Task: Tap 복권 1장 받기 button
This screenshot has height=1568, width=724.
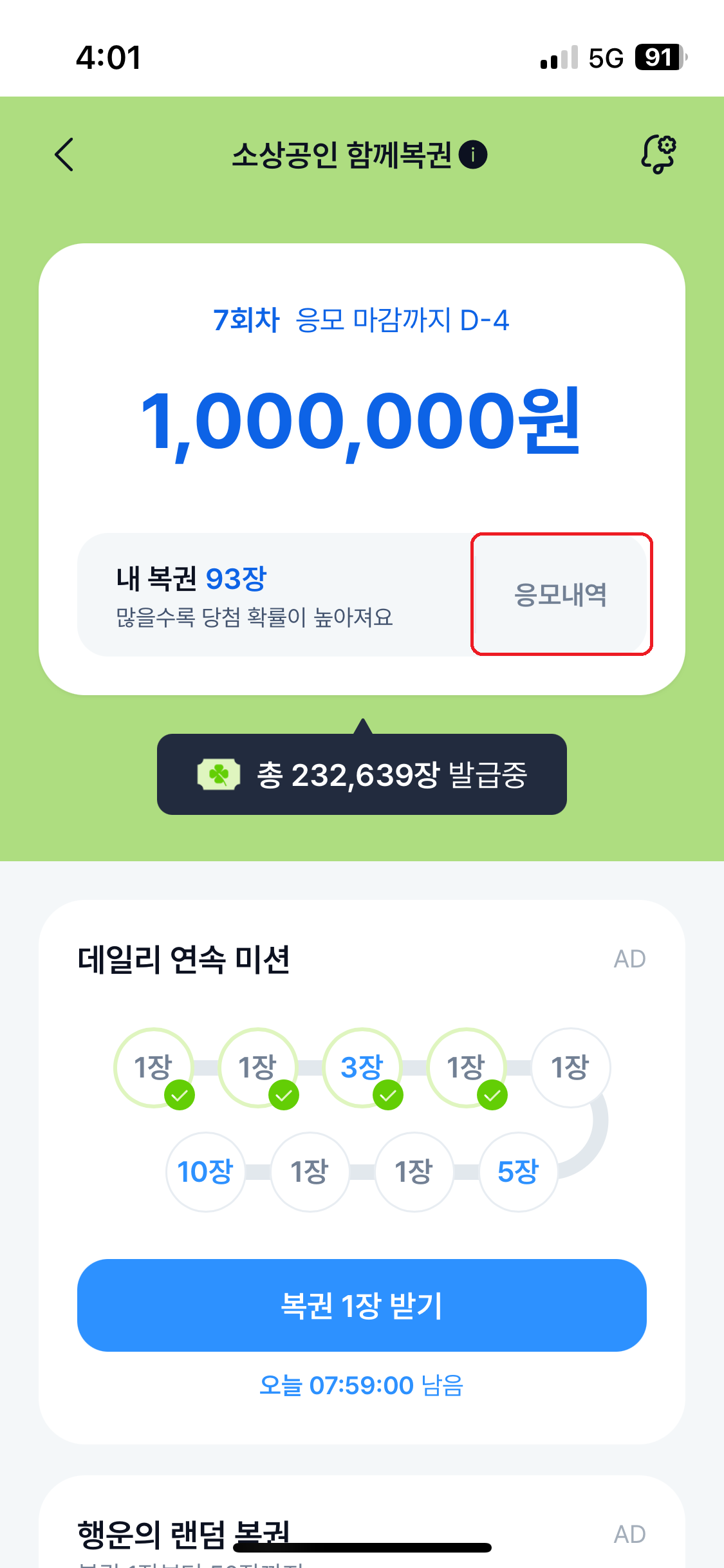Action: [362, 1305]
